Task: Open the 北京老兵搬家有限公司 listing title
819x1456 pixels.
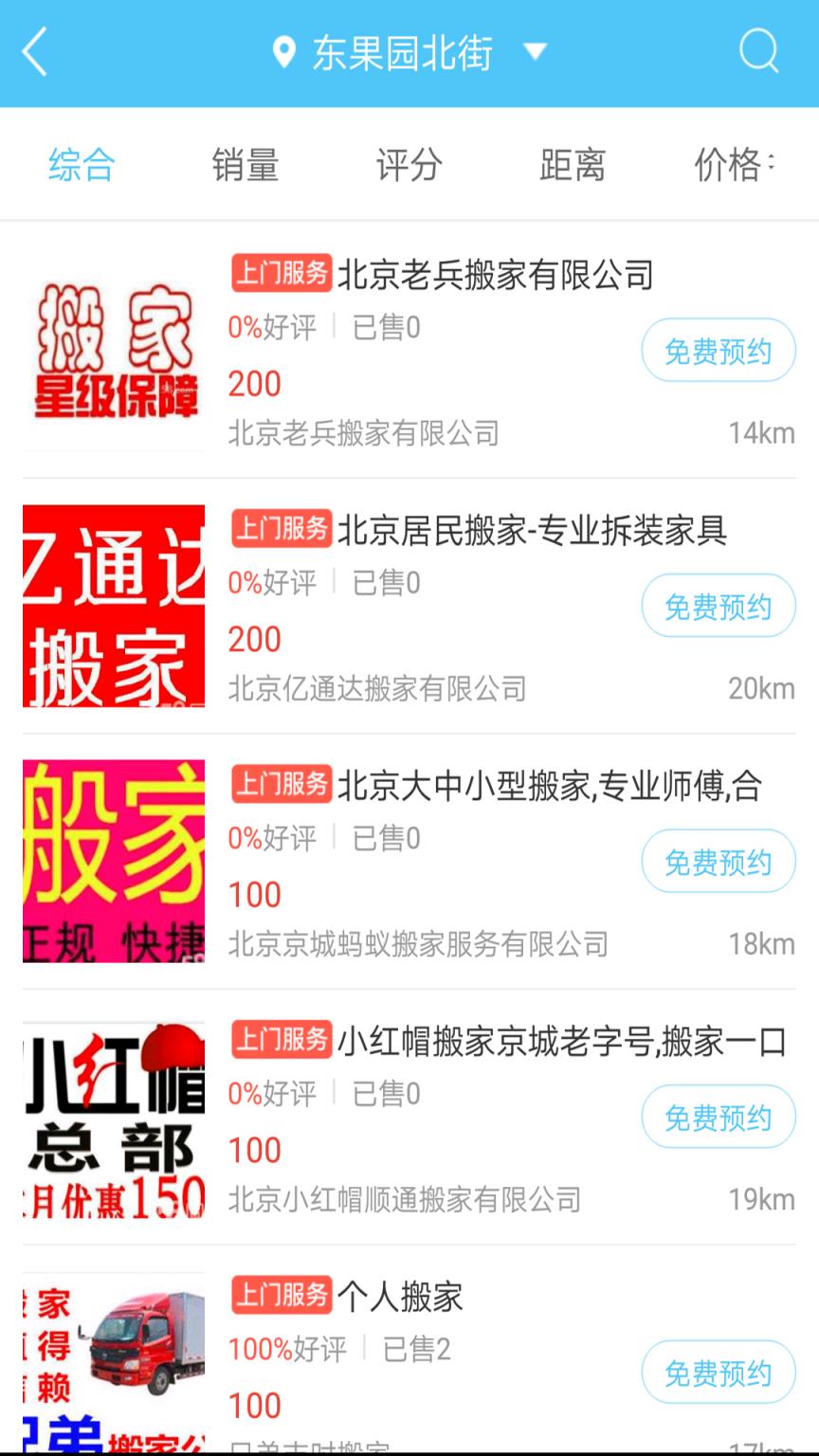Action: [x=498, y=274]
